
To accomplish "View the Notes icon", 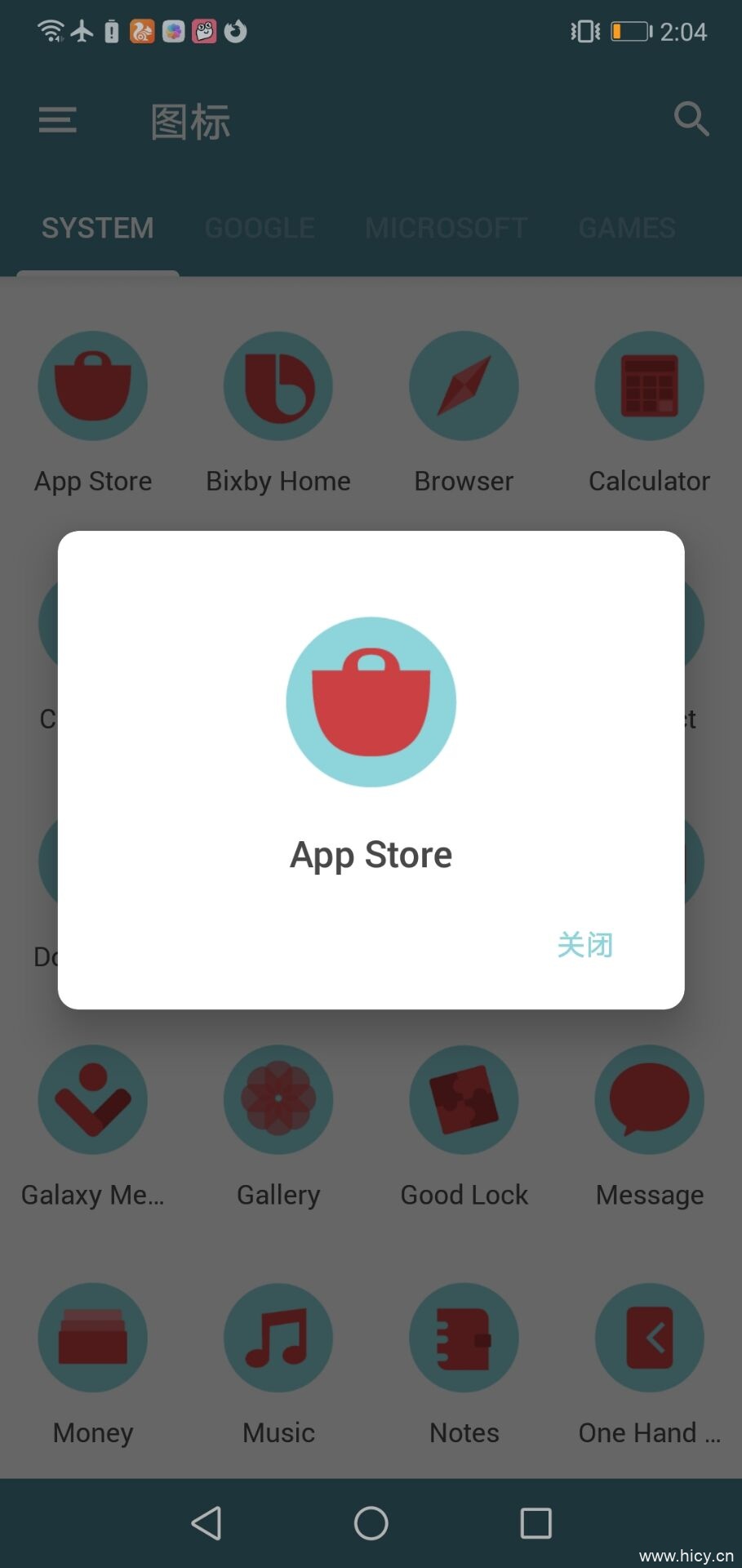I will pos(464,1337).
